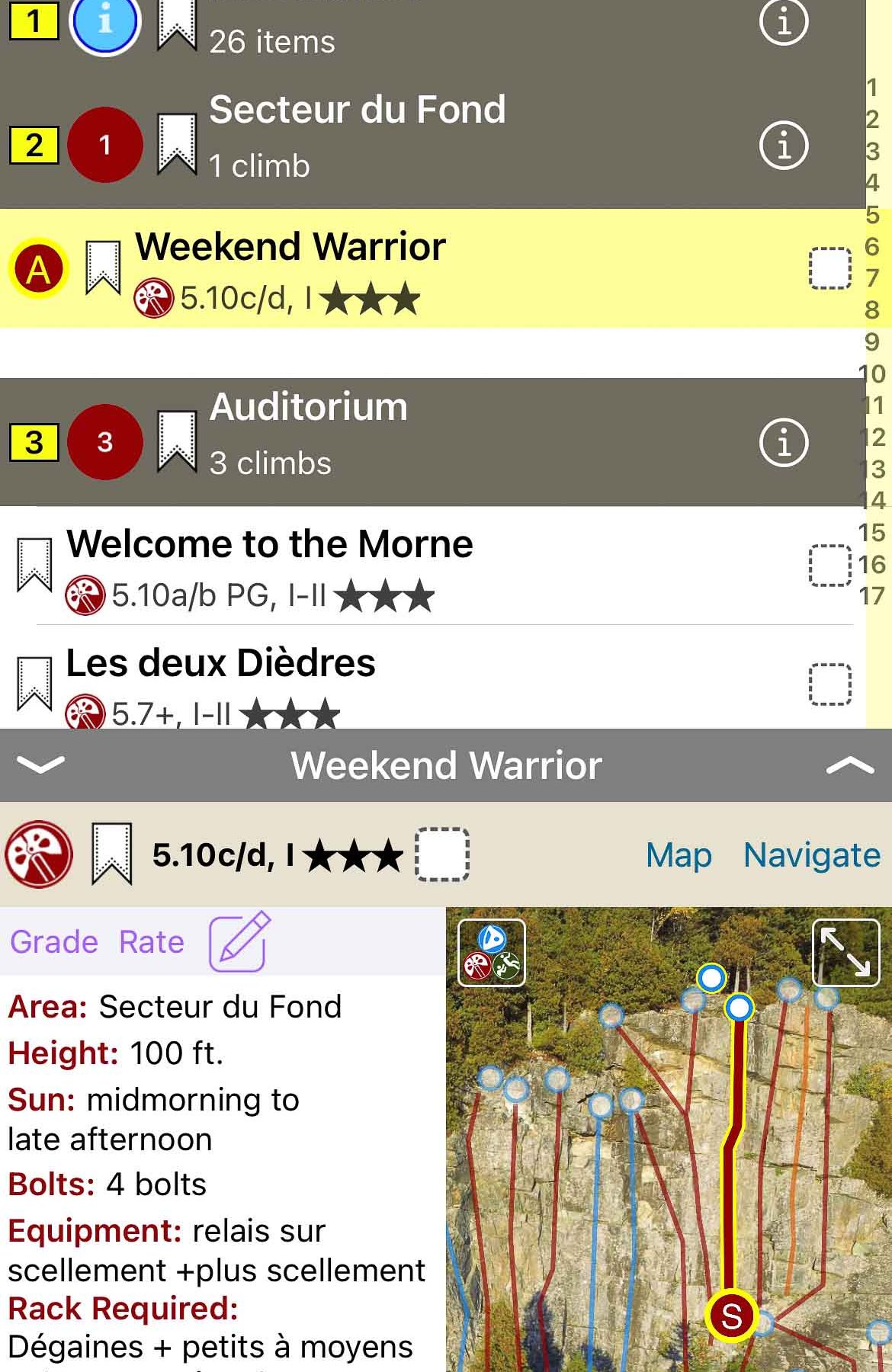Open the Les deux Dièdres climb
Screen dimensions: 892x1372
221,665
